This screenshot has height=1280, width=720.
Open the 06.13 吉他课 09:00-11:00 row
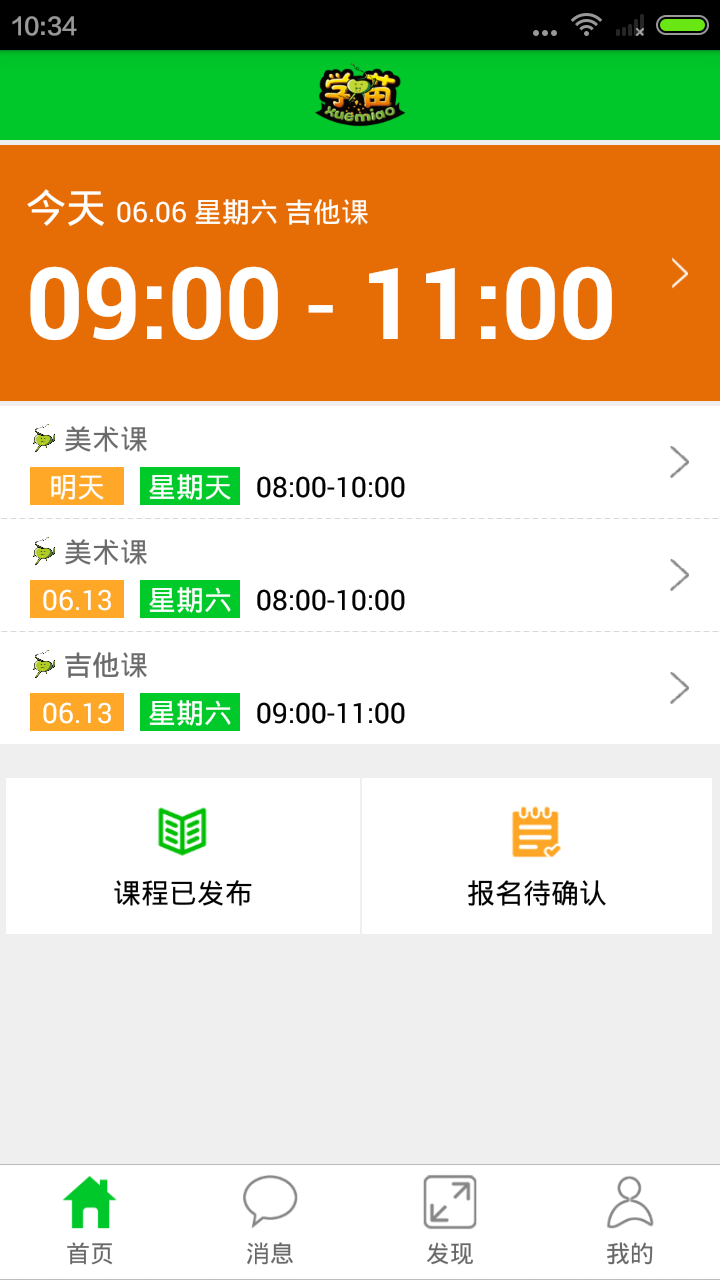(360, 689)
